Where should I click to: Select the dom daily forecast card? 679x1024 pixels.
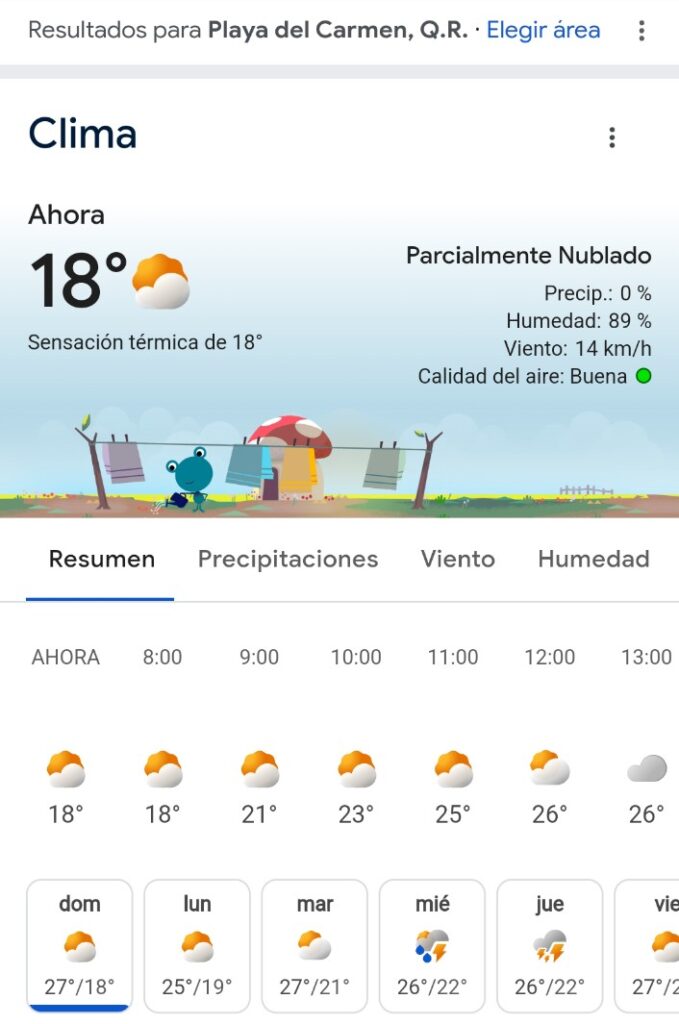[80, 945]
